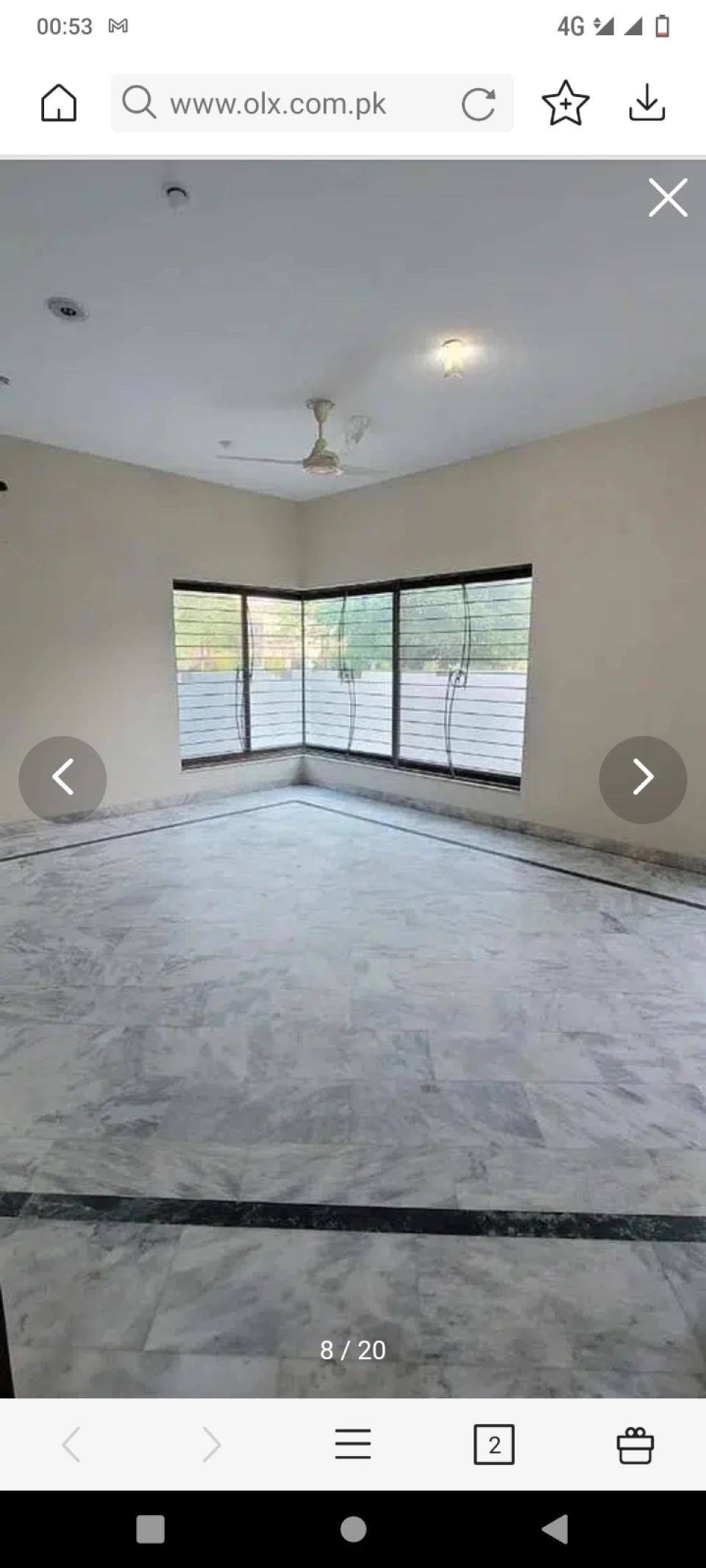Show the next listing photo
Viewport: 706px width, 1568px height.
pyautogui.click(x=643, y=779)
